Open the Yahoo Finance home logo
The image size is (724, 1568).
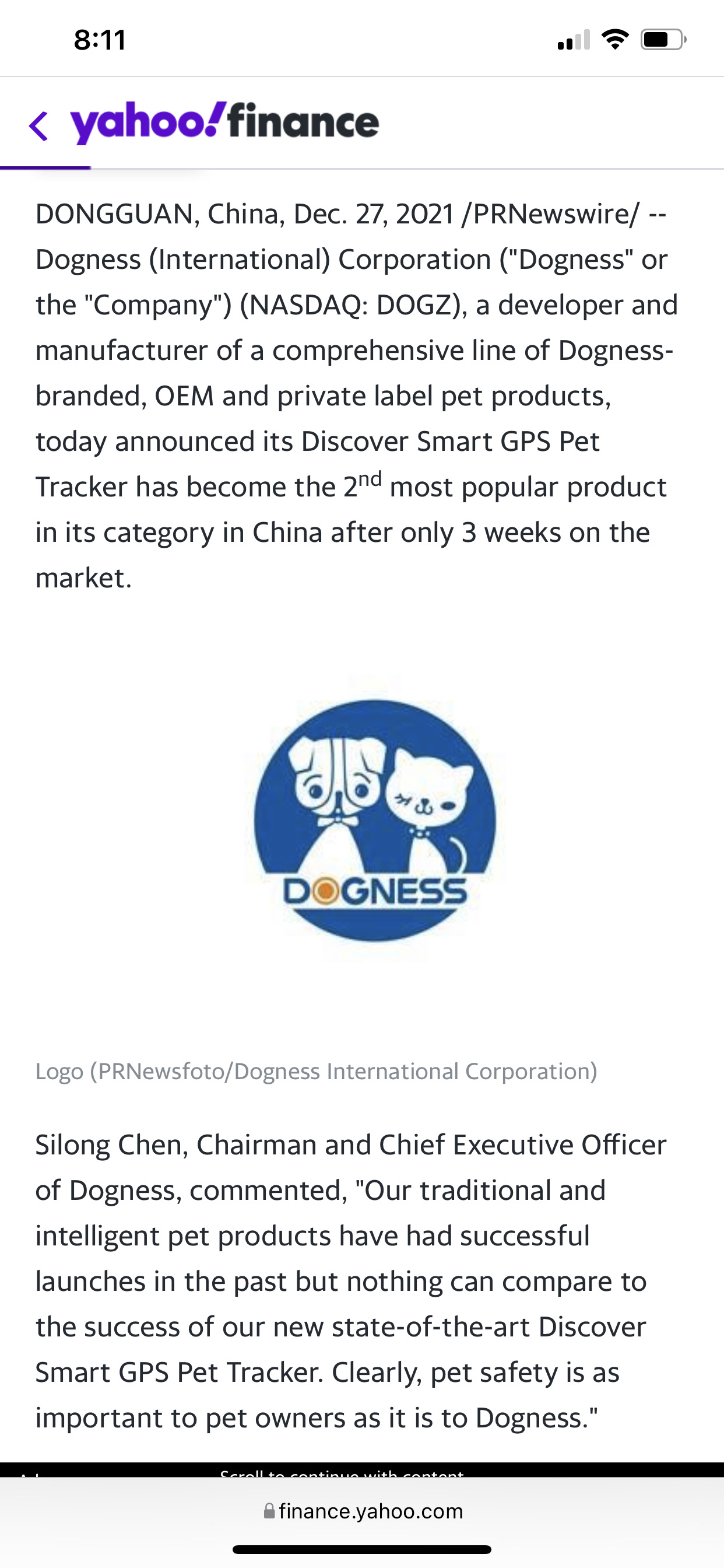point(224,123)
